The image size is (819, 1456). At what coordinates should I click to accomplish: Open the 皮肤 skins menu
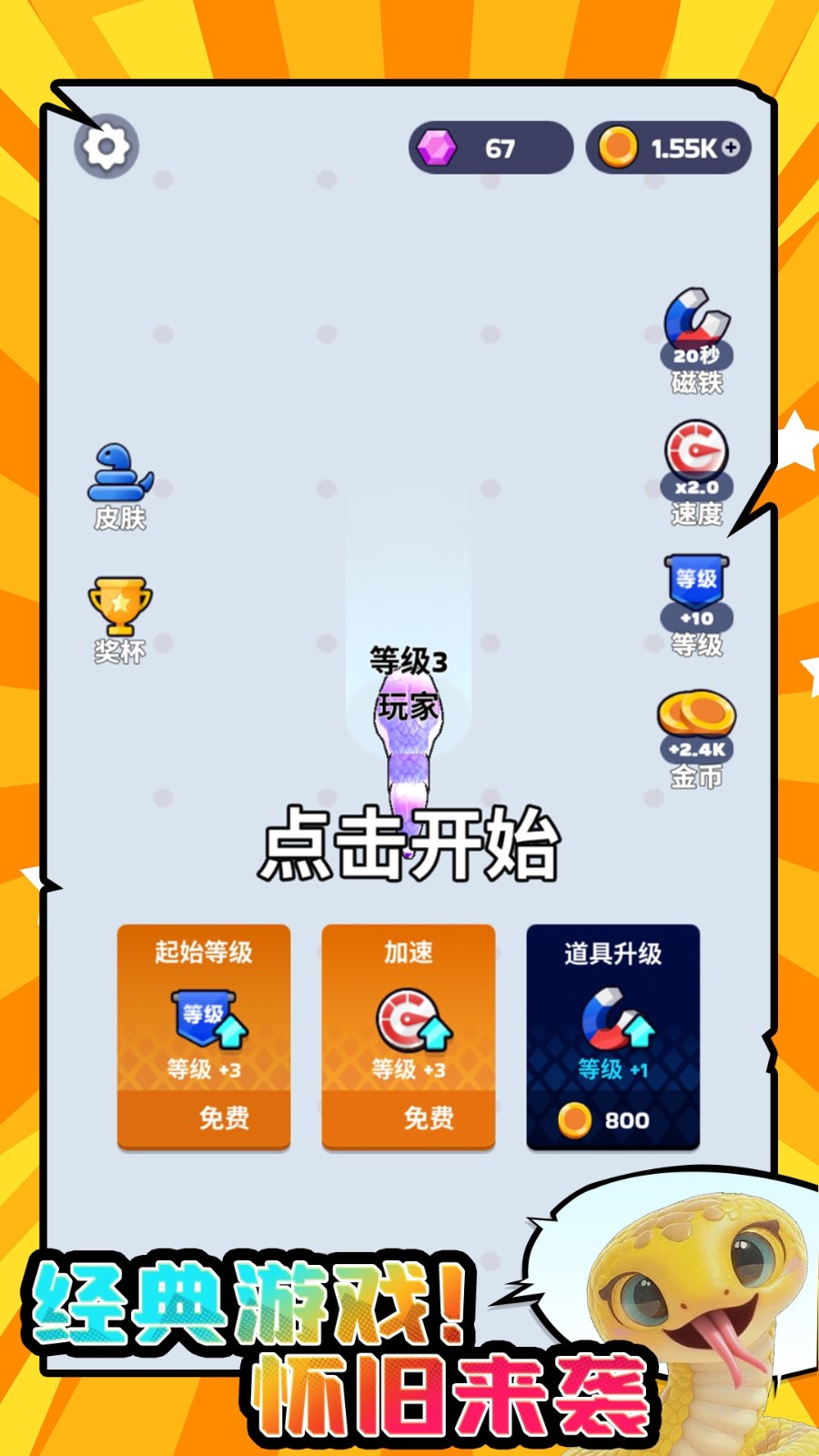click(119, 482)
